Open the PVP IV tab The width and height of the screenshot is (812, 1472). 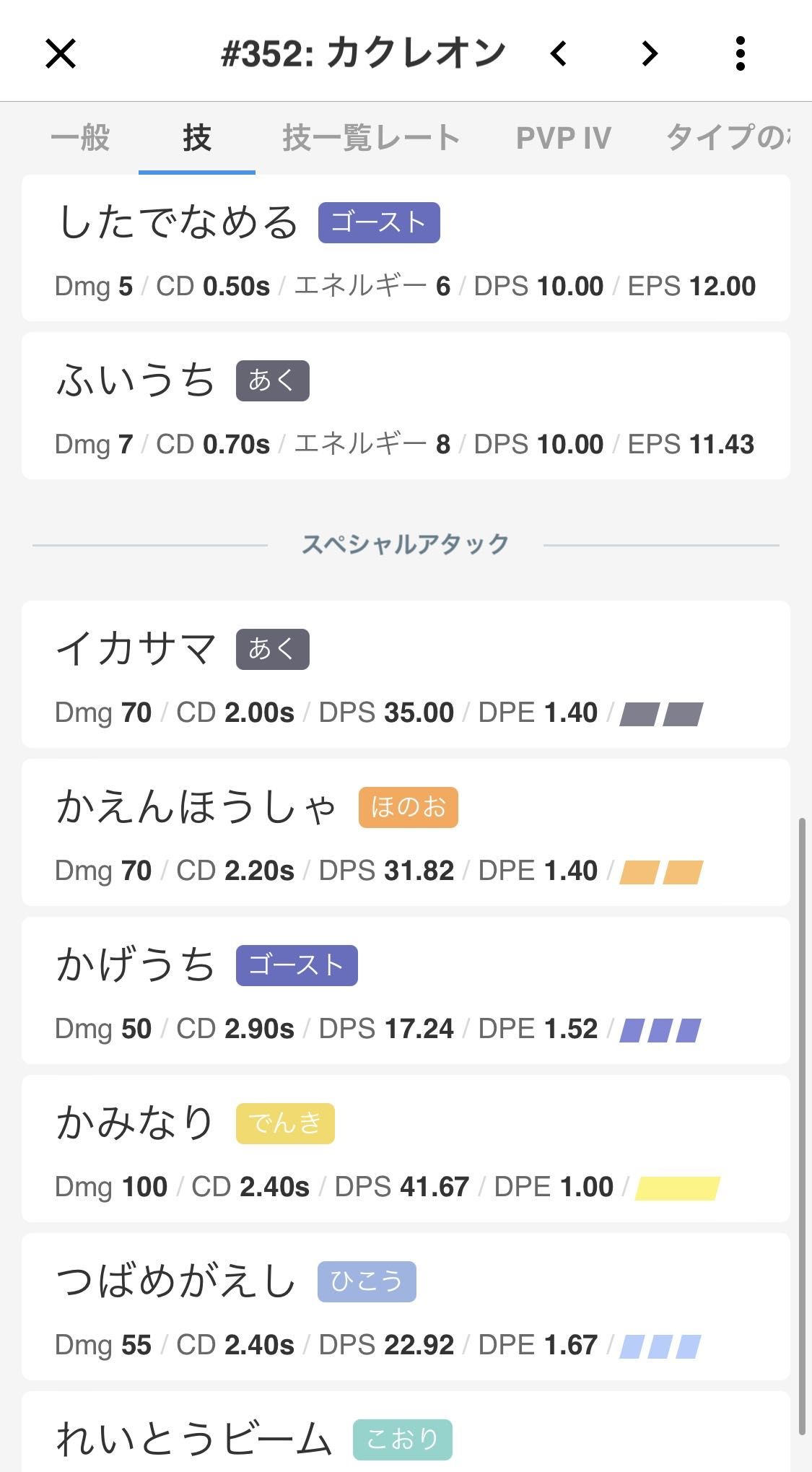click(x=564, y=137)
